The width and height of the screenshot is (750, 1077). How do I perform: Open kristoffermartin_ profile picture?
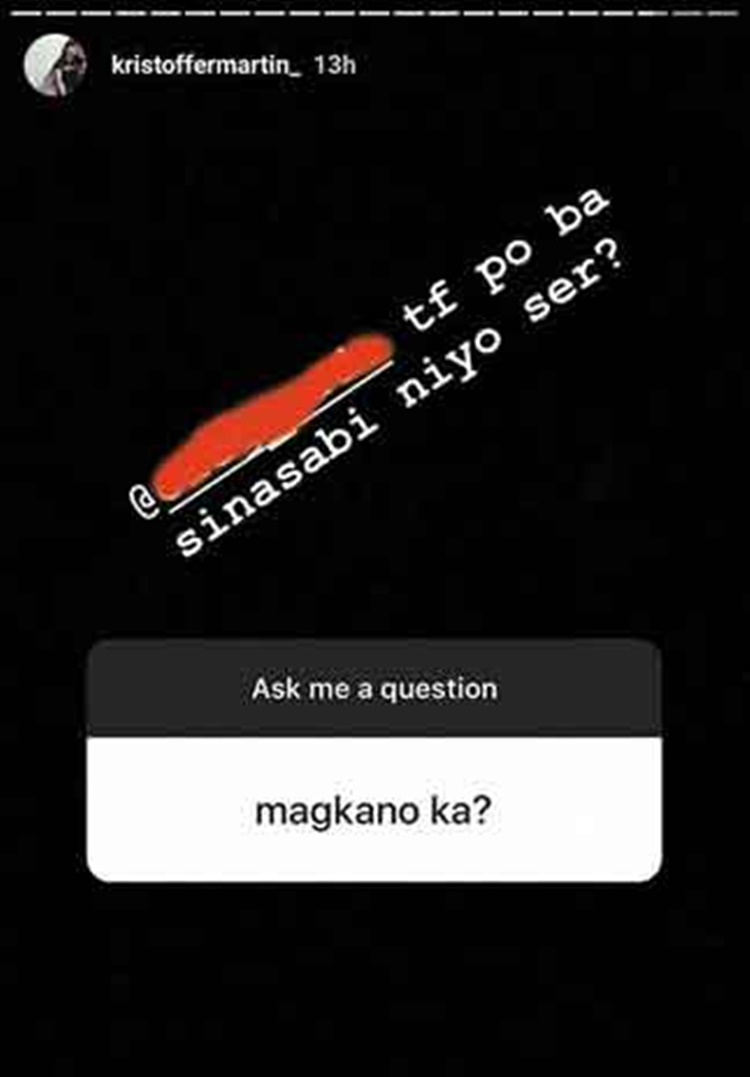pyautogui.click(x=48, y=65)
